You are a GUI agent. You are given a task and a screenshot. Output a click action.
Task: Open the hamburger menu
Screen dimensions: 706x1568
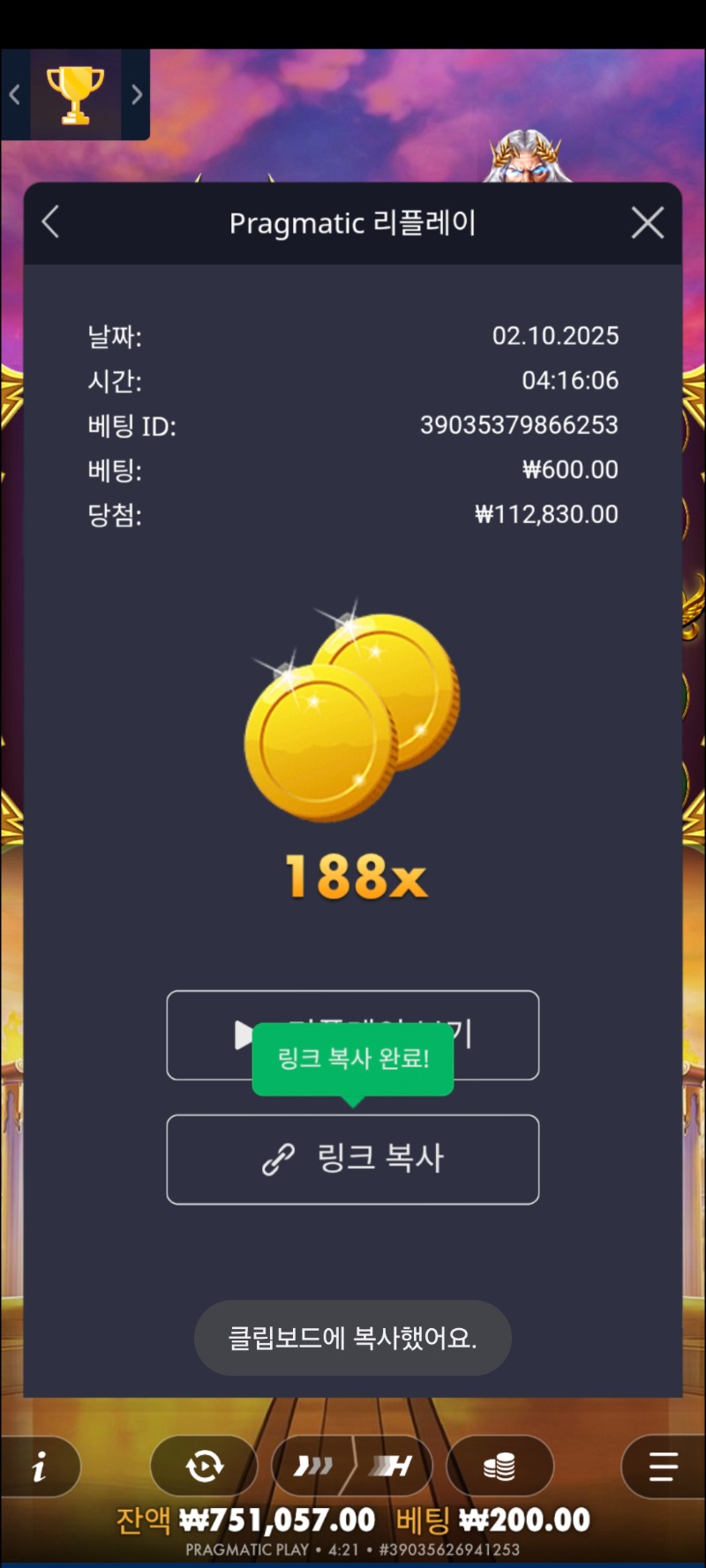[663, 1467]
